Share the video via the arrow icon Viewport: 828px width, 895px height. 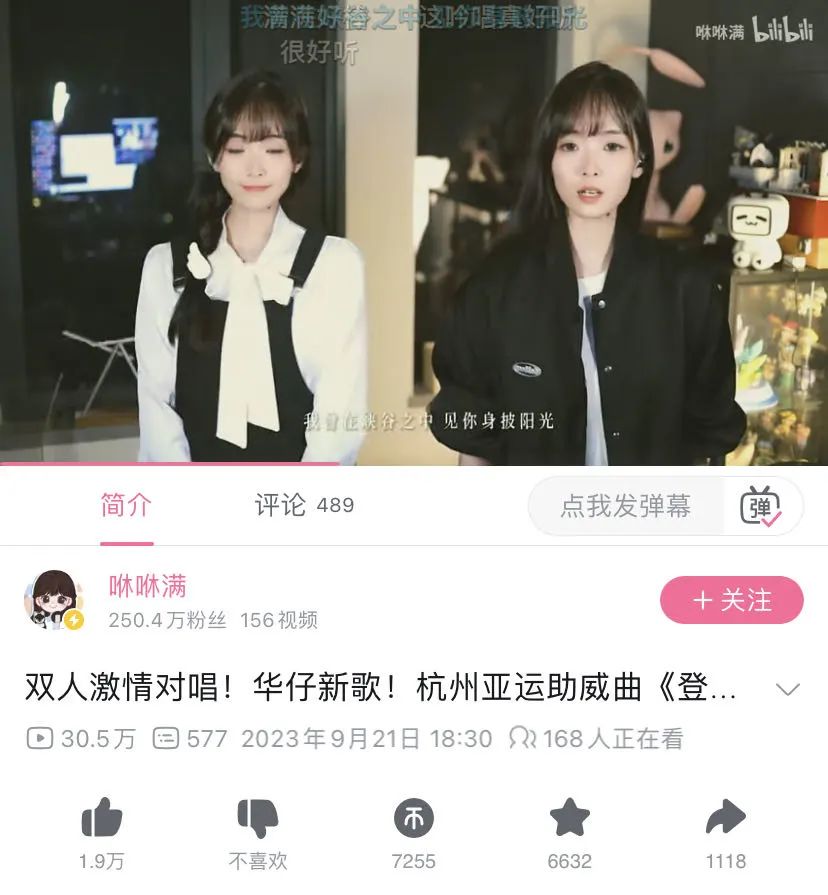tap(725, 819)
